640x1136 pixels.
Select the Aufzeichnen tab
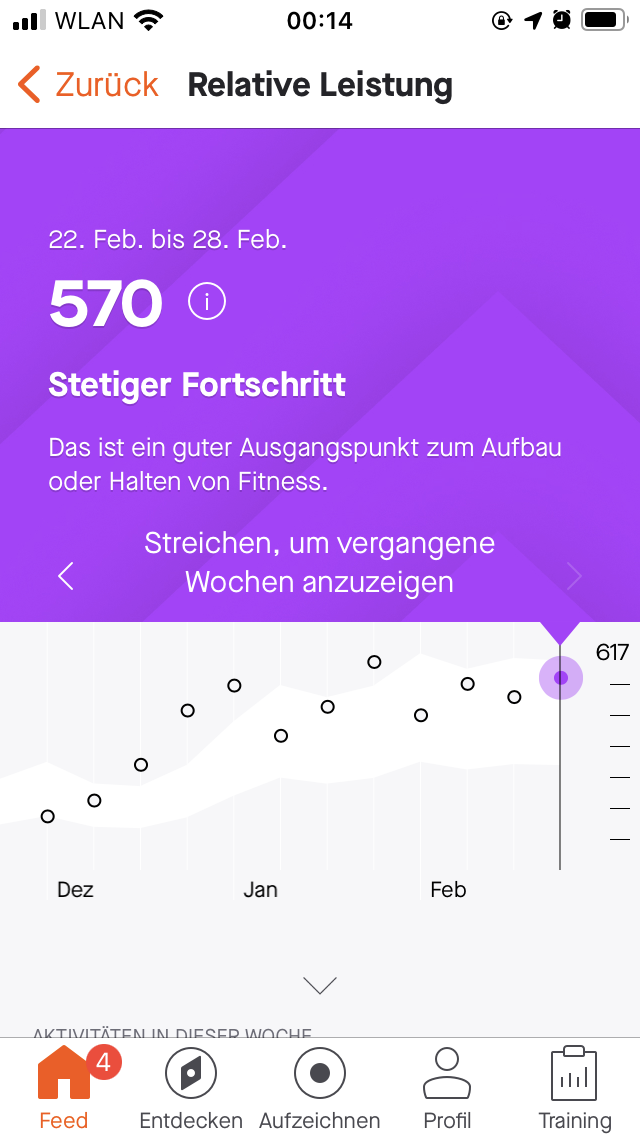point(320,1087)
